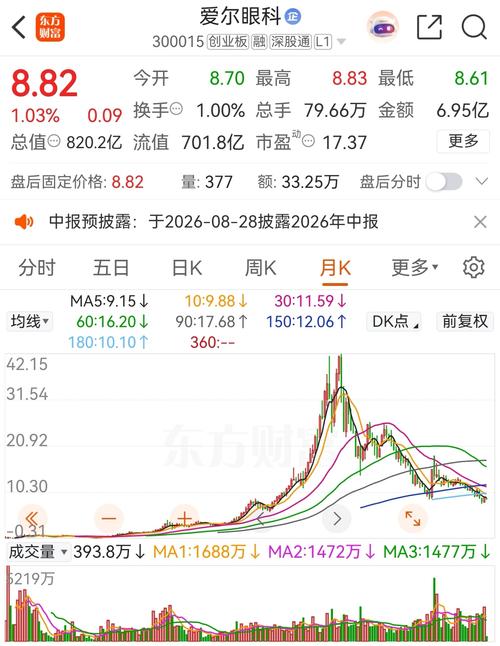The width and height of the screenshot is (500, 646).
Task: Tap the 更多 button beside 市盈
Action: pyautogui.click(x=463, y=141)
